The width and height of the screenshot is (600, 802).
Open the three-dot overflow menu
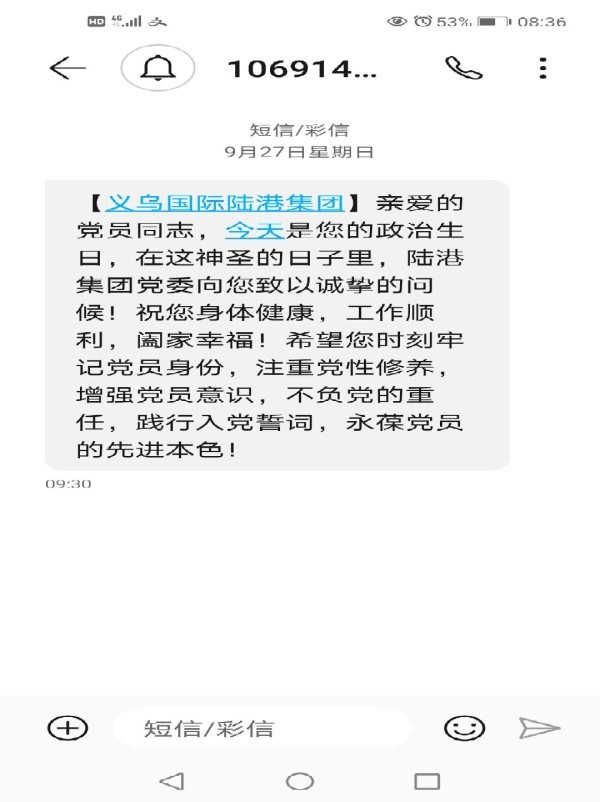coord(542,68)
